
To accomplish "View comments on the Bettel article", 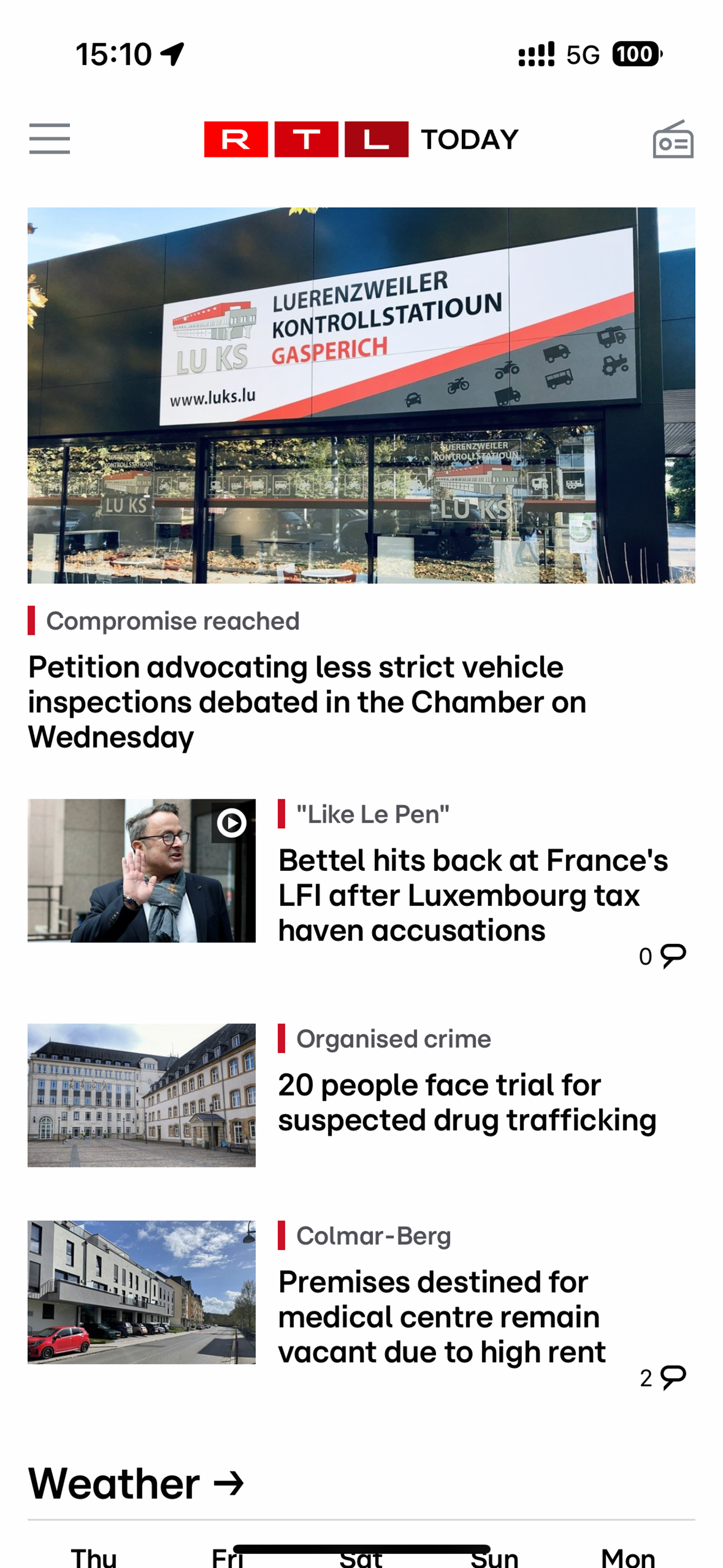I will click(x=662, y=956).
